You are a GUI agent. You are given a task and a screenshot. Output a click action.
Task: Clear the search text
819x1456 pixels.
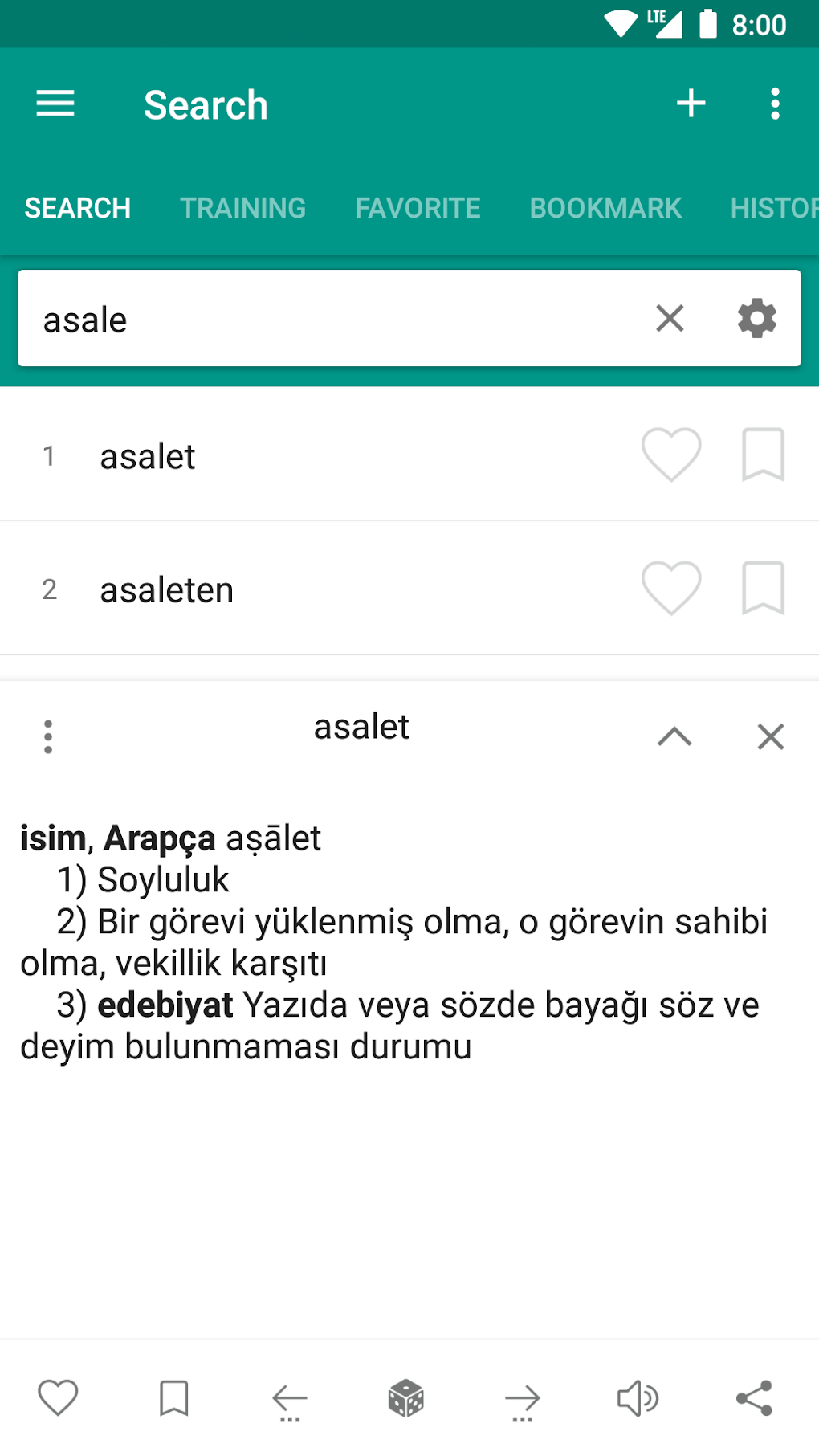pos(670,319)
